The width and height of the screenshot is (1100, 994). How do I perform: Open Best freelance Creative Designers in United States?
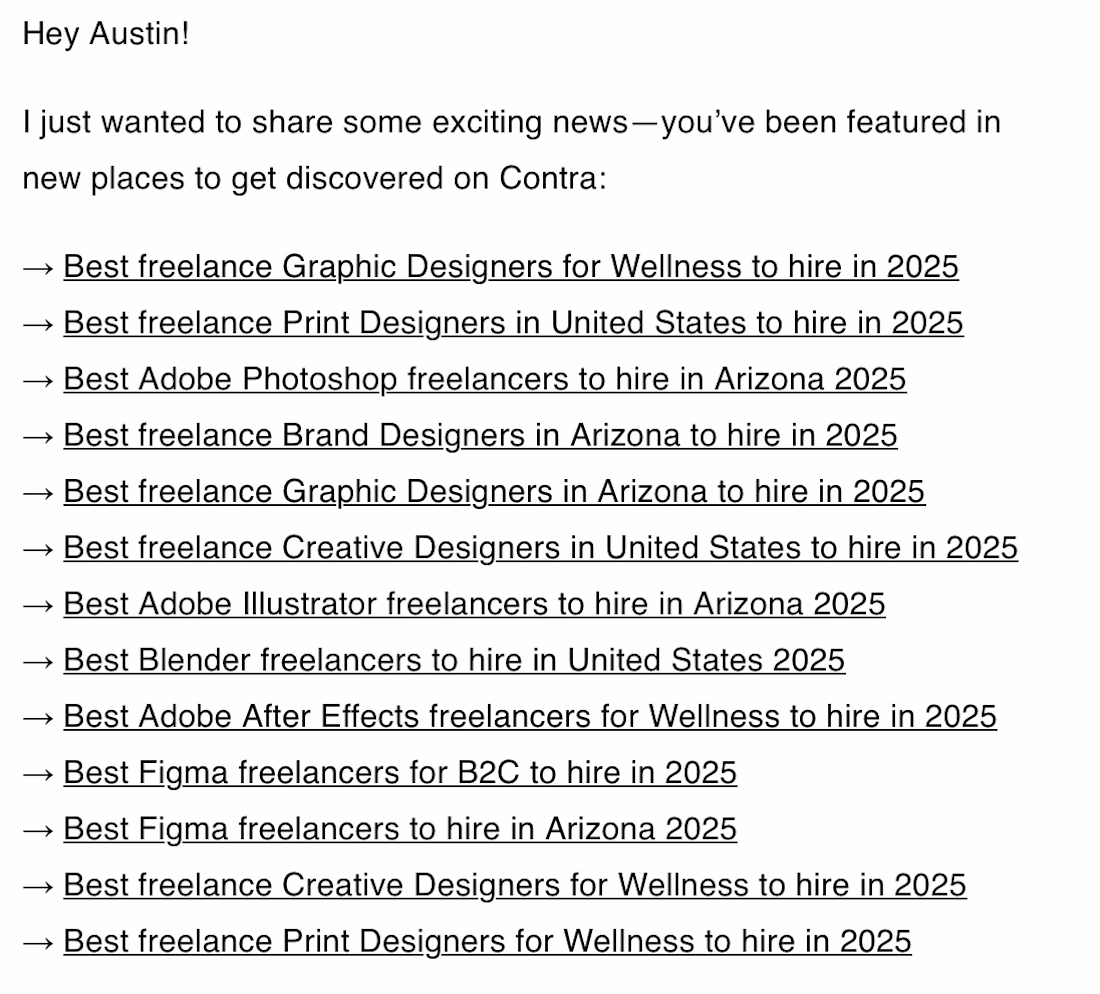(540, 548)
